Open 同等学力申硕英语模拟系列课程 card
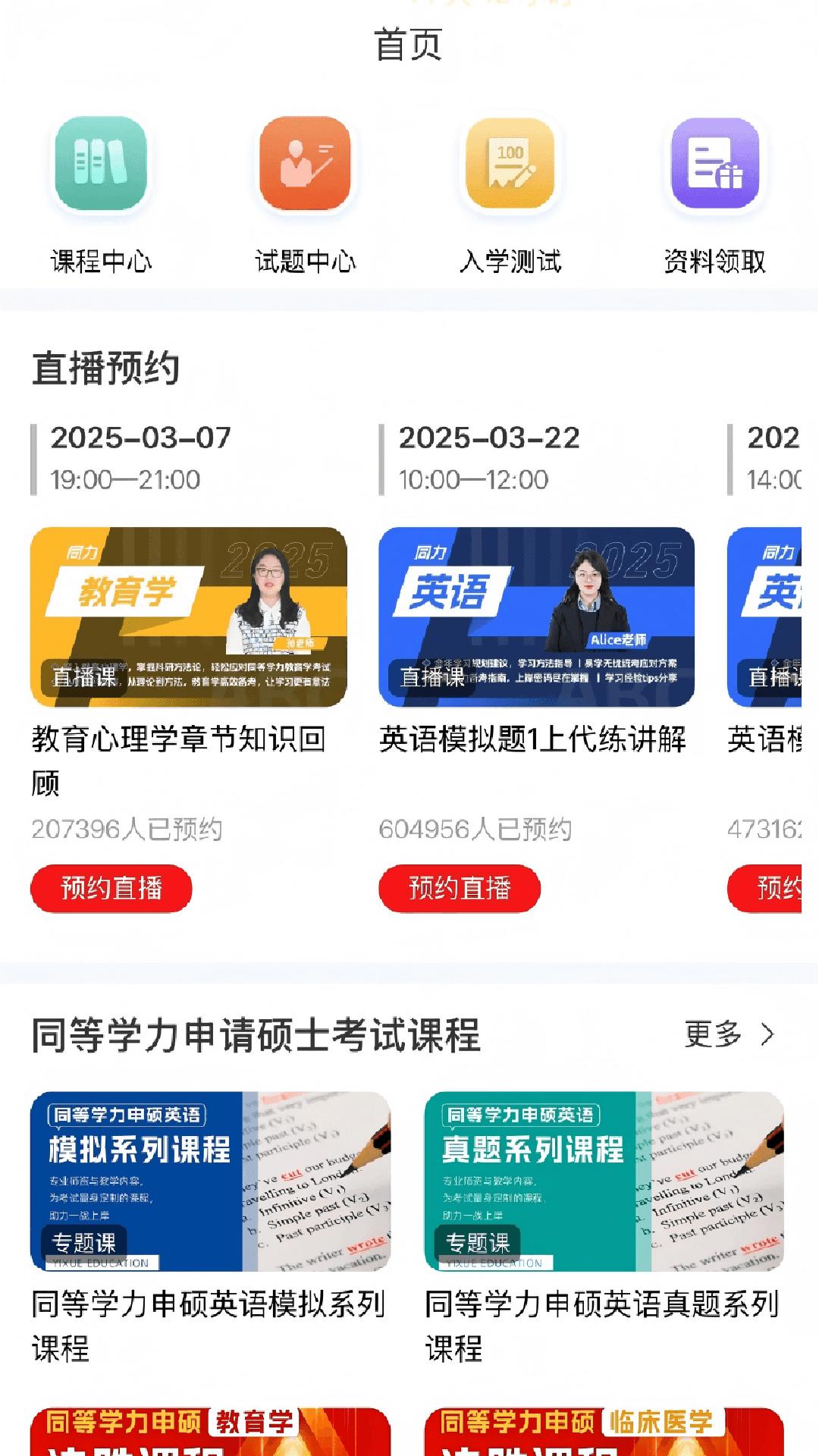Screen dimensions: 819x1456 coord(210,1181)
